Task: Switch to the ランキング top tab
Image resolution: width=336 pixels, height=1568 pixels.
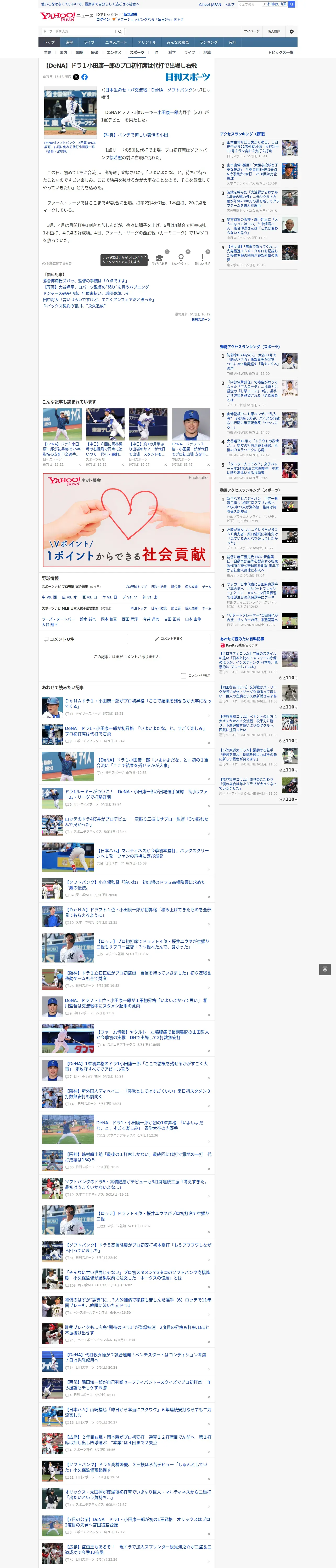Action: (209, 43)
